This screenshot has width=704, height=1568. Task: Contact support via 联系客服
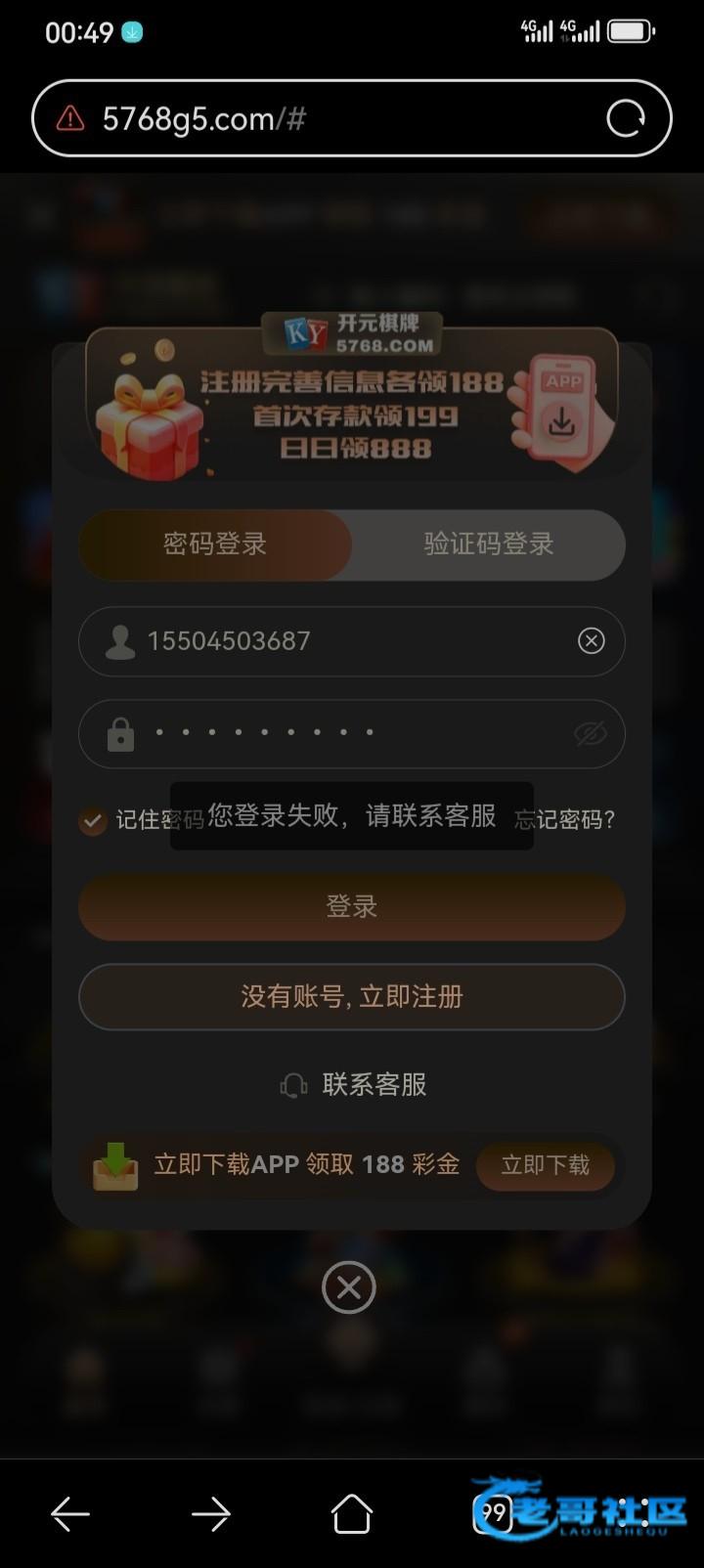coord(353,1084)
